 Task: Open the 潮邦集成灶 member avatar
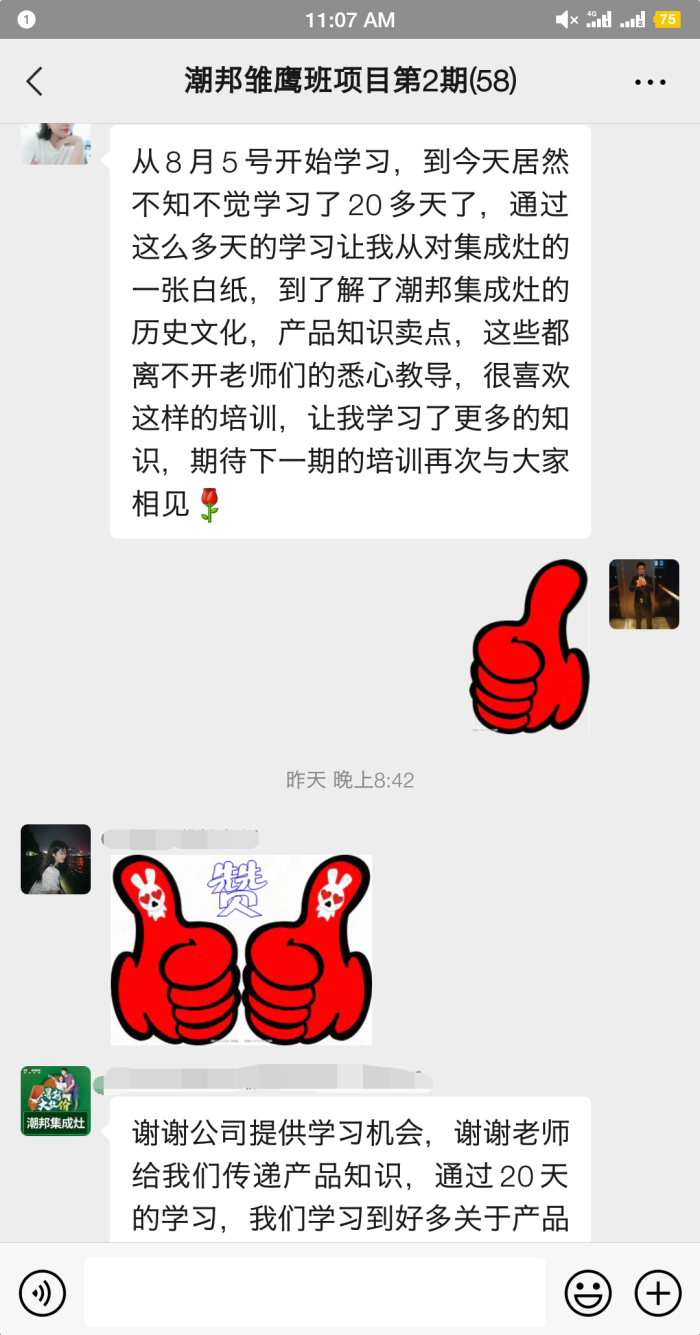pyautogui.click(x=56, y=1100)
